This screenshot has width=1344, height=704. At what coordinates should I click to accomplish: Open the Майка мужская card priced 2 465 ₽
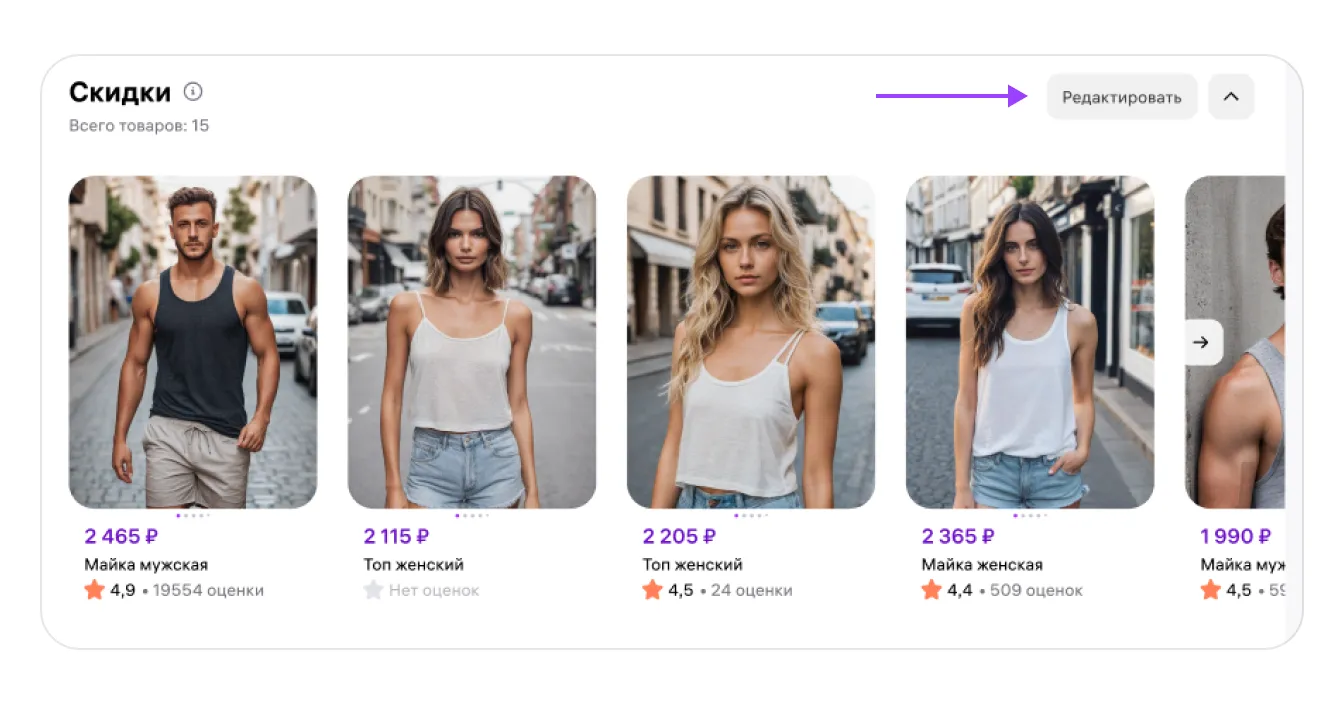point(193,342)
